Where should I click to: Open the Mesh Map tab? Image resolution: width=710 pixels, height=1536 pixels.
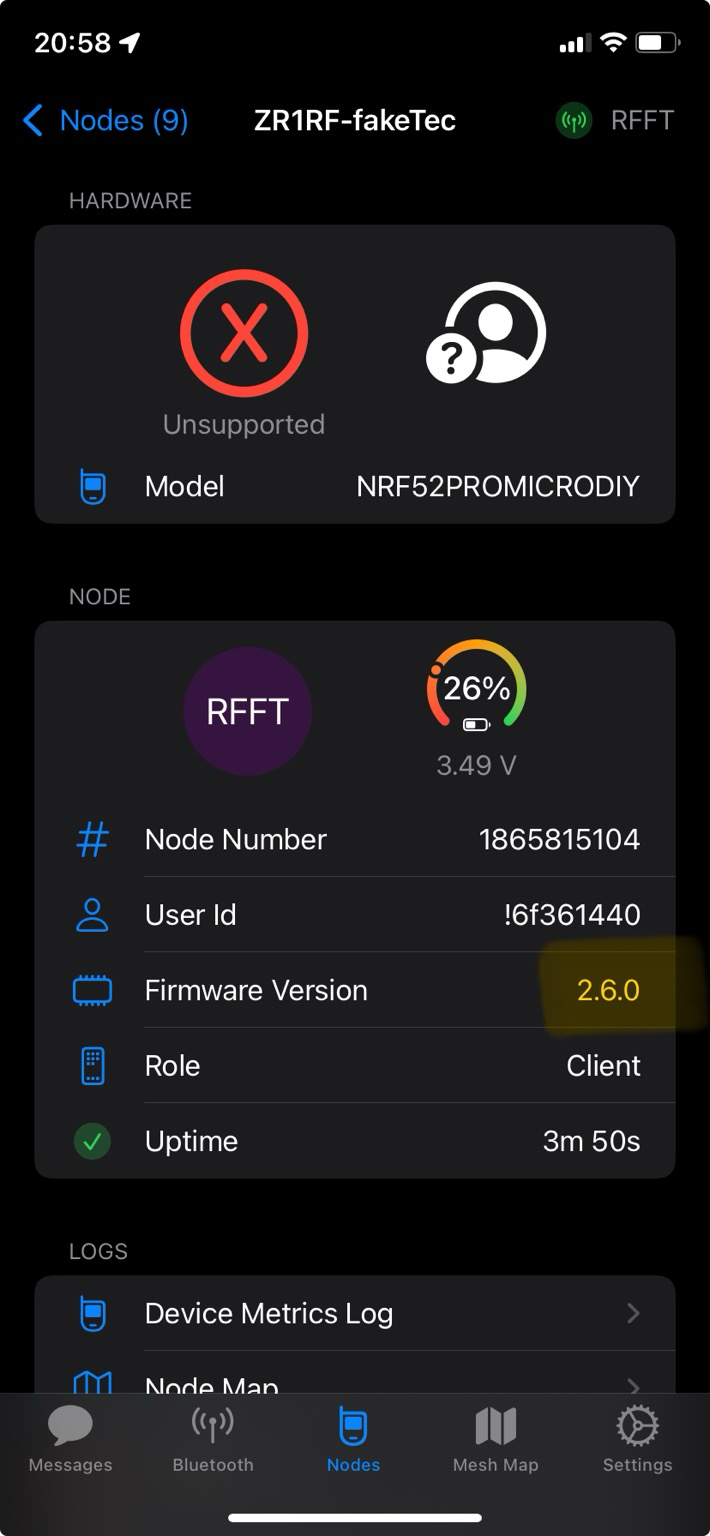(495, 1440)
